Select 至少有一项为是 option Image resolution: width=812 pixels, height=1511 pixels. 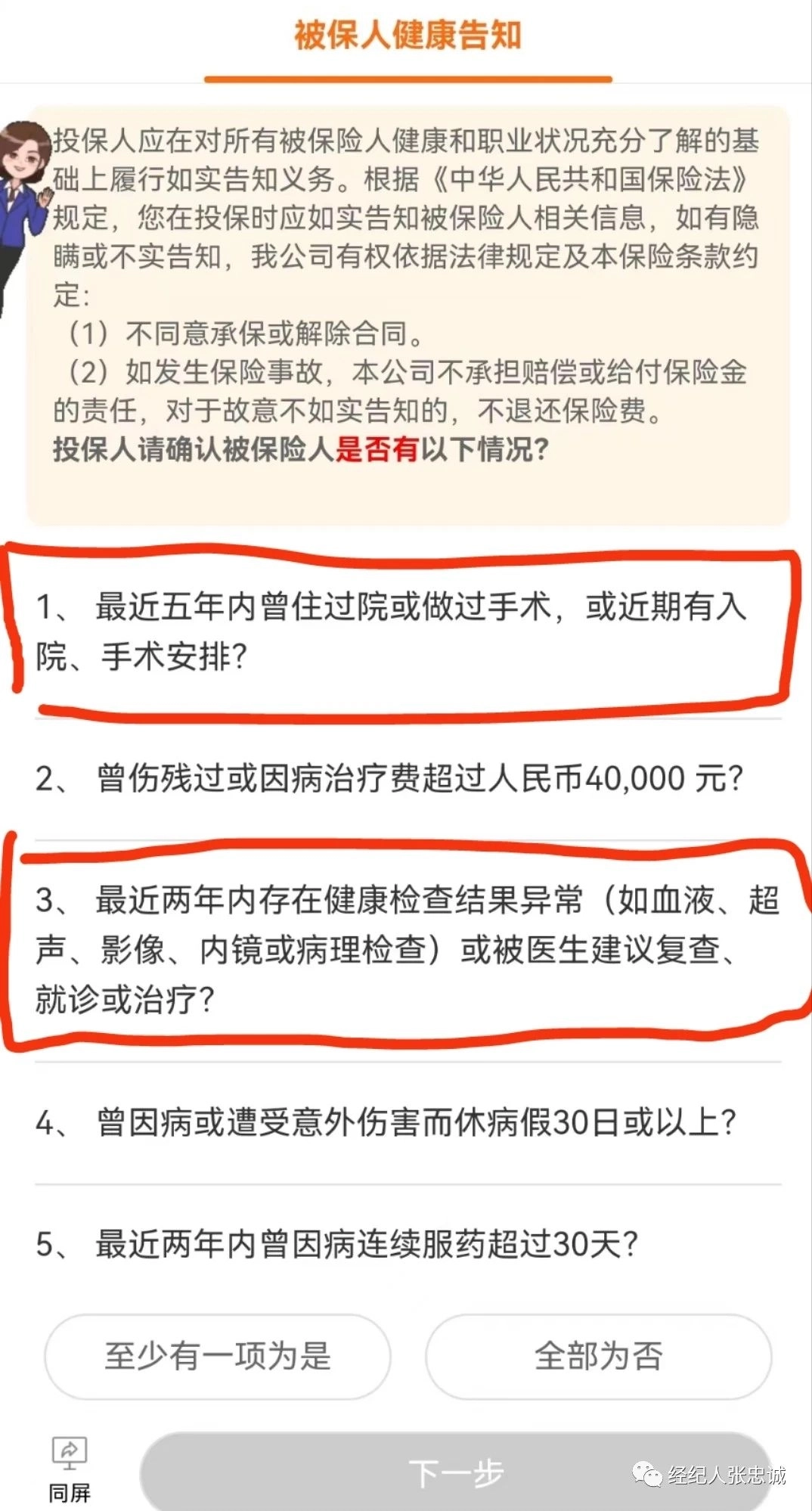(x=218, y=1356)
